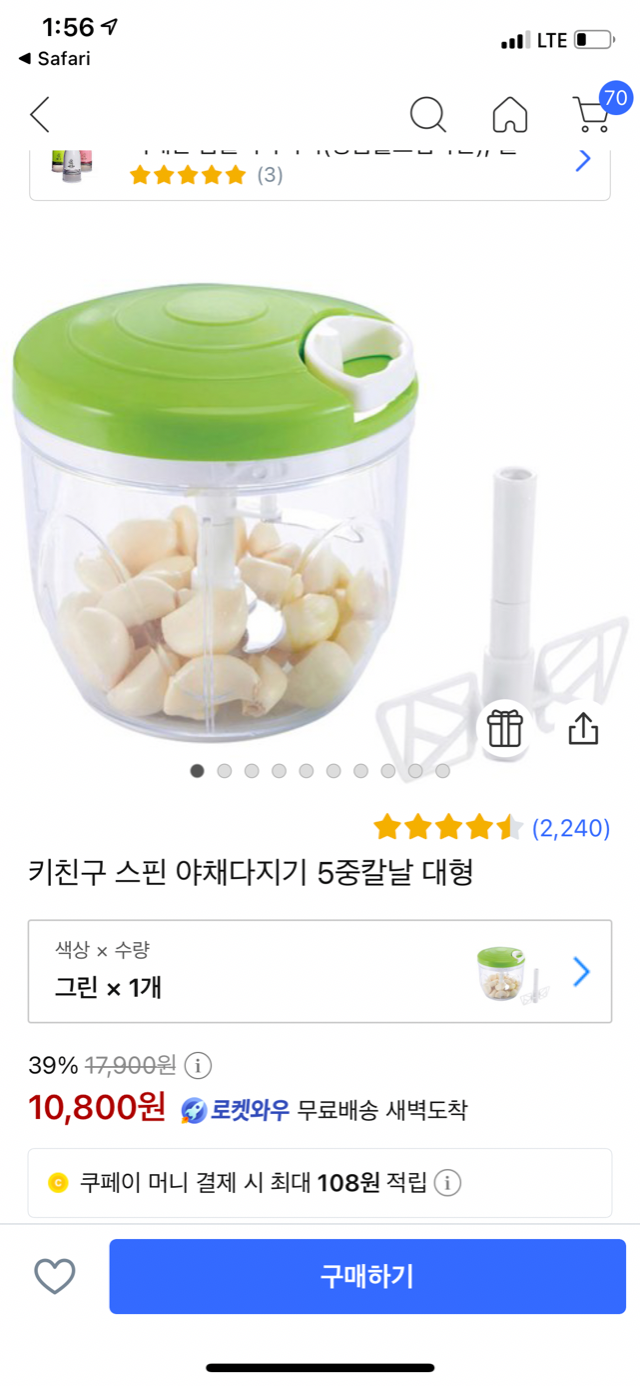Viewport: 640px width, 1386px height.
Task: Show info about 쿠페이 머니 108원 적립
Action: 448,1183
